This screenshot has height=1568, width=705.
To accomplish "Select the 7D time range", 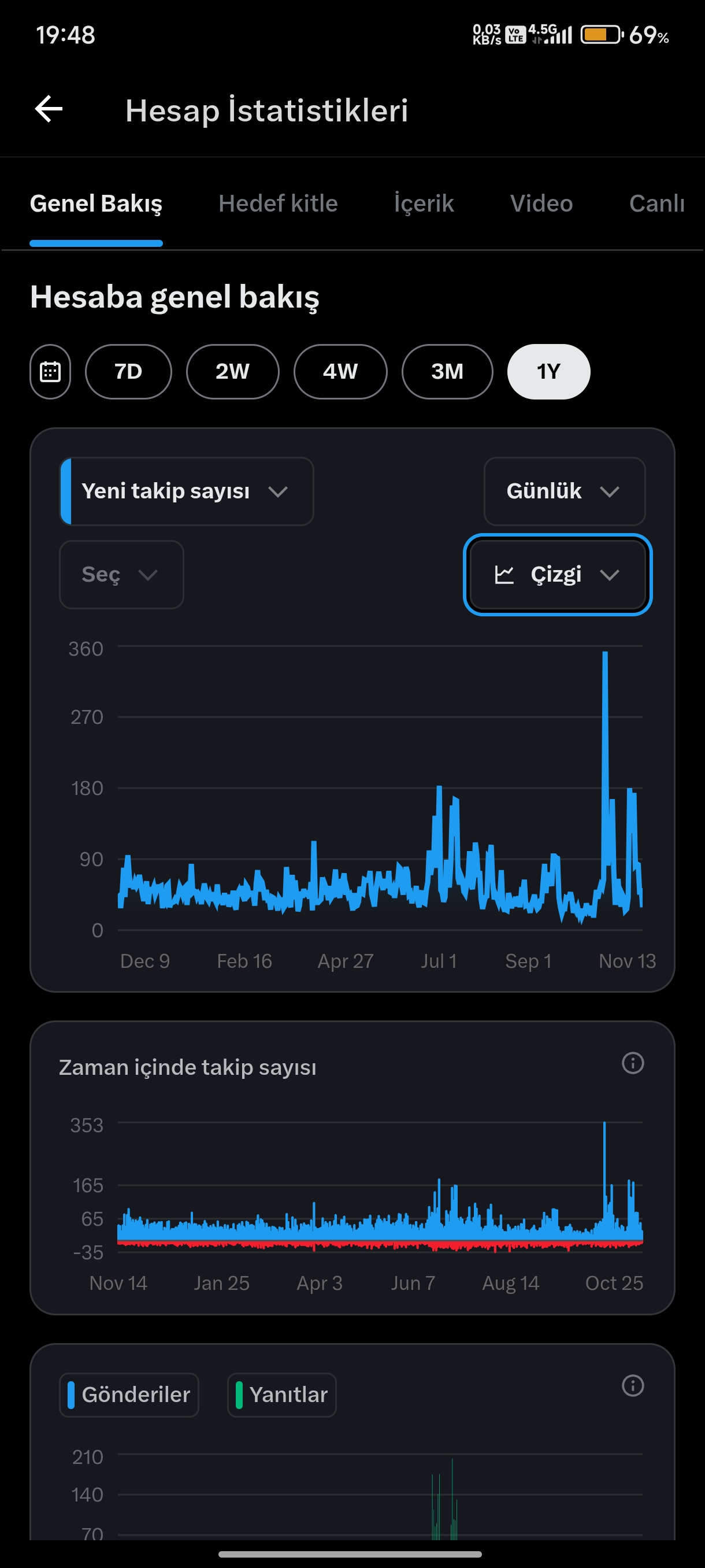I will coord(128,371).
